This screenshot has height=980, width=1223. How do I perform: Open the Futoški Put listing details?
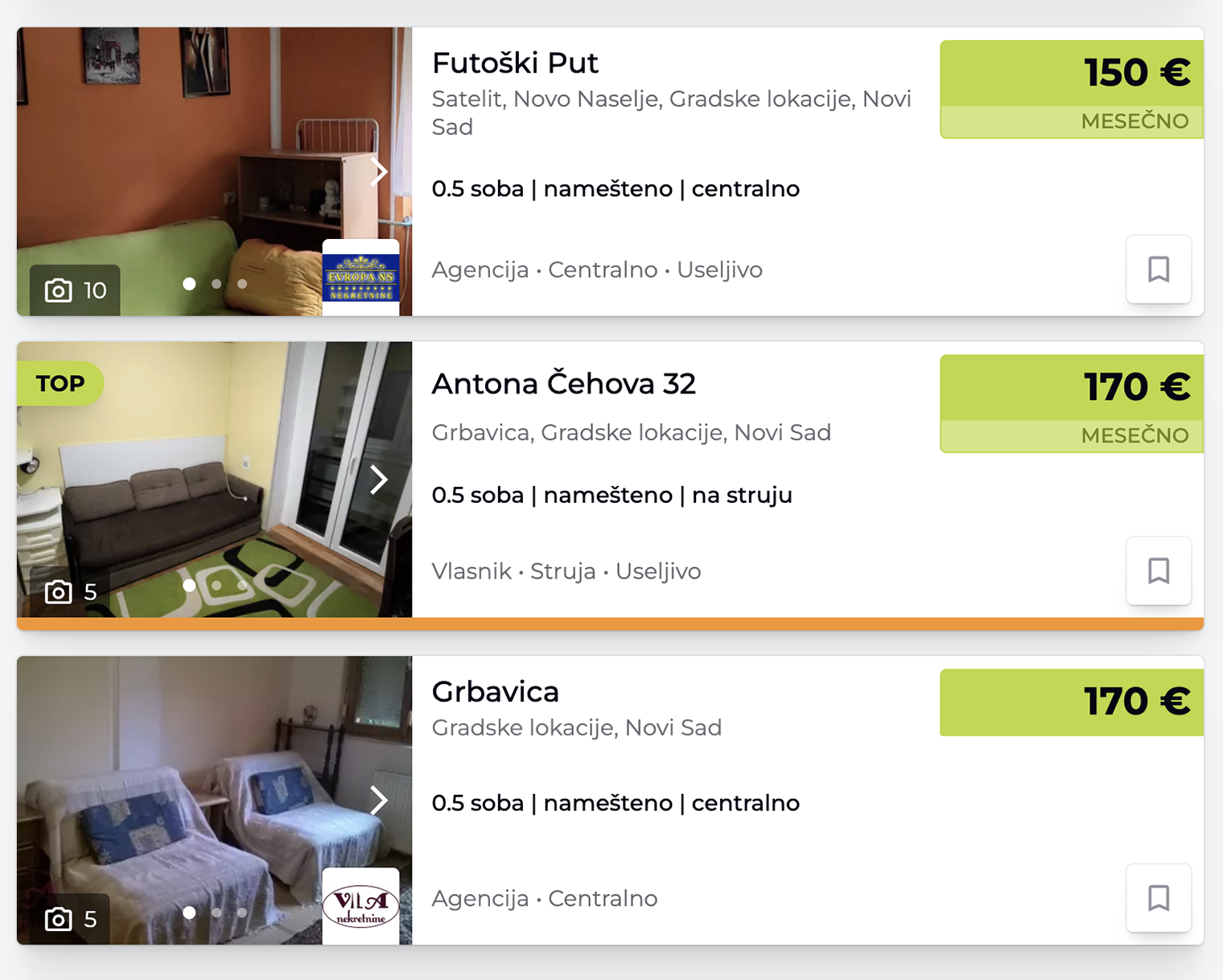515,64
